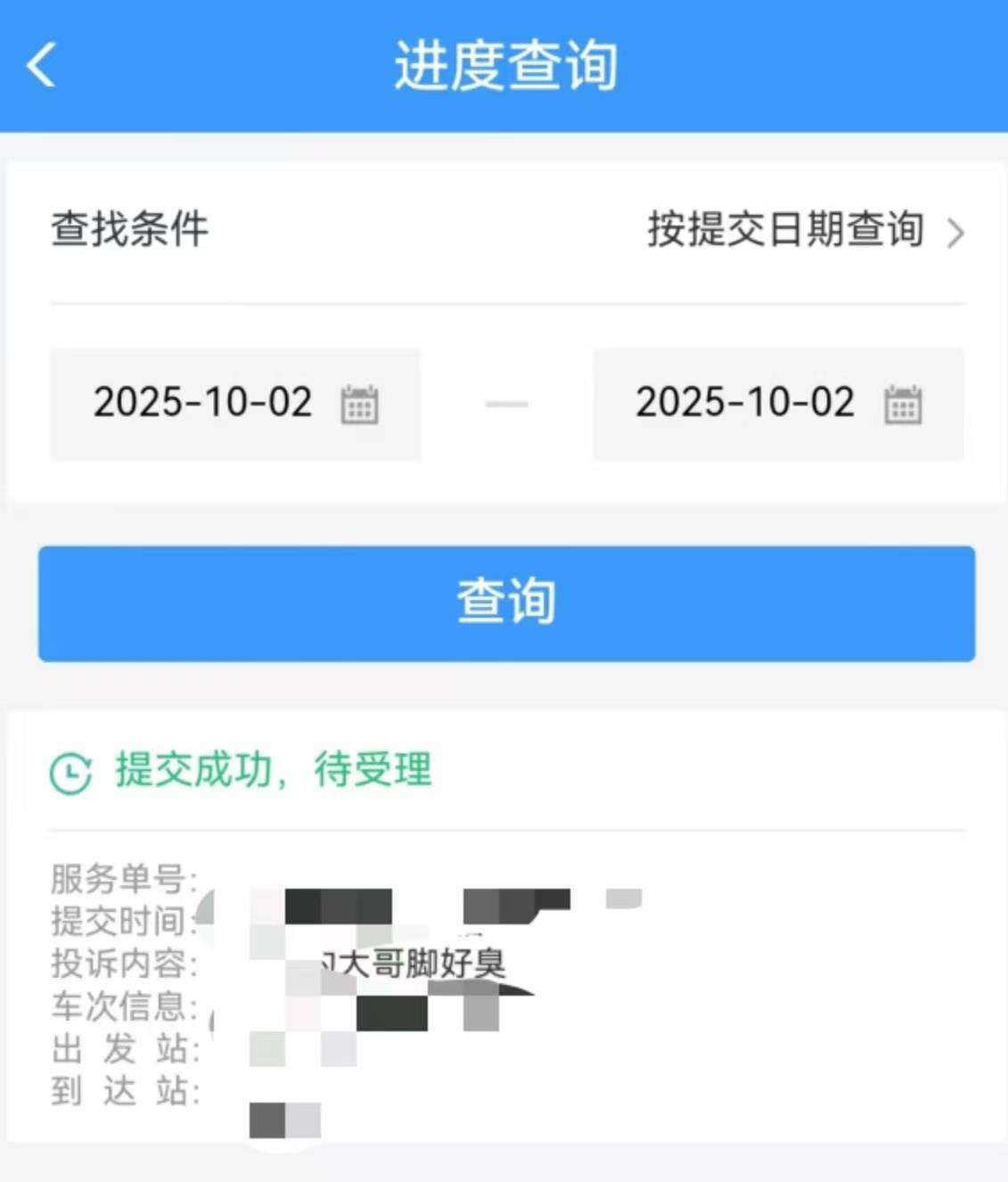Image resolution: width=1008 pixels, height=1182 pixels.
Task: Open the 按提交日期查询 filter dropdown
Action: tap(784, 232)
